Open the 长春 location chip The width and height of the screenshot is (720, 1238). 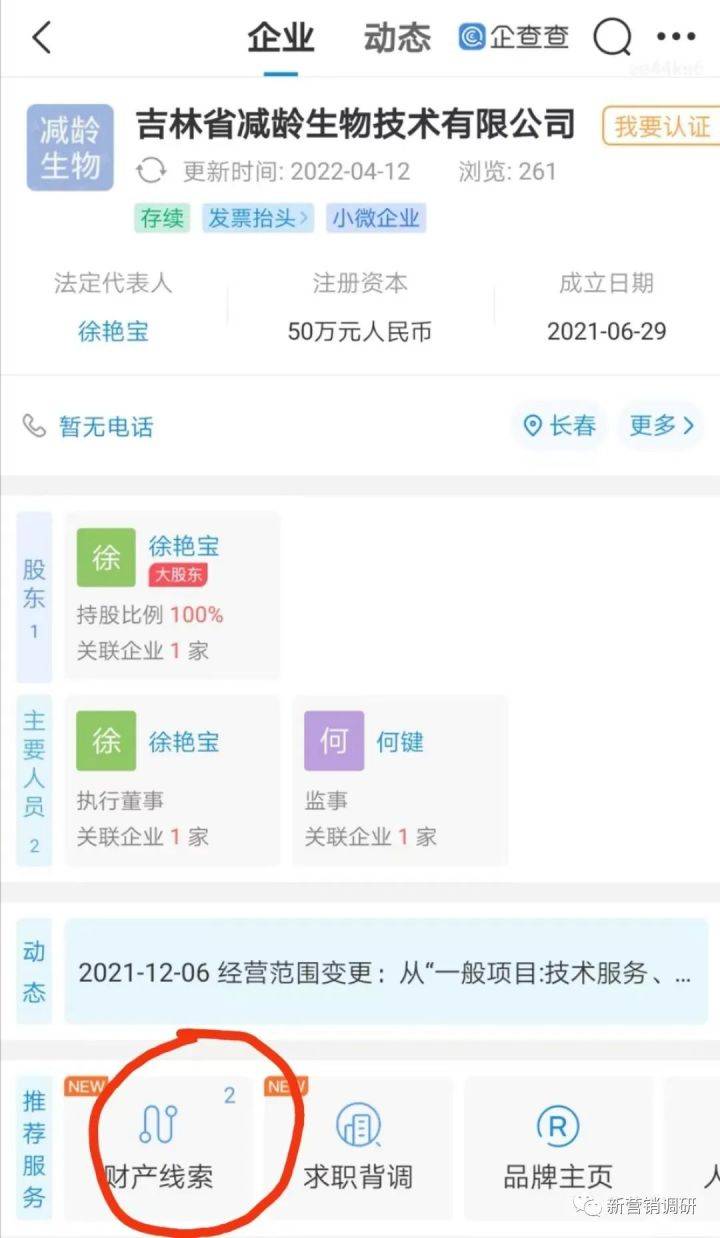(x=560, y=426)
